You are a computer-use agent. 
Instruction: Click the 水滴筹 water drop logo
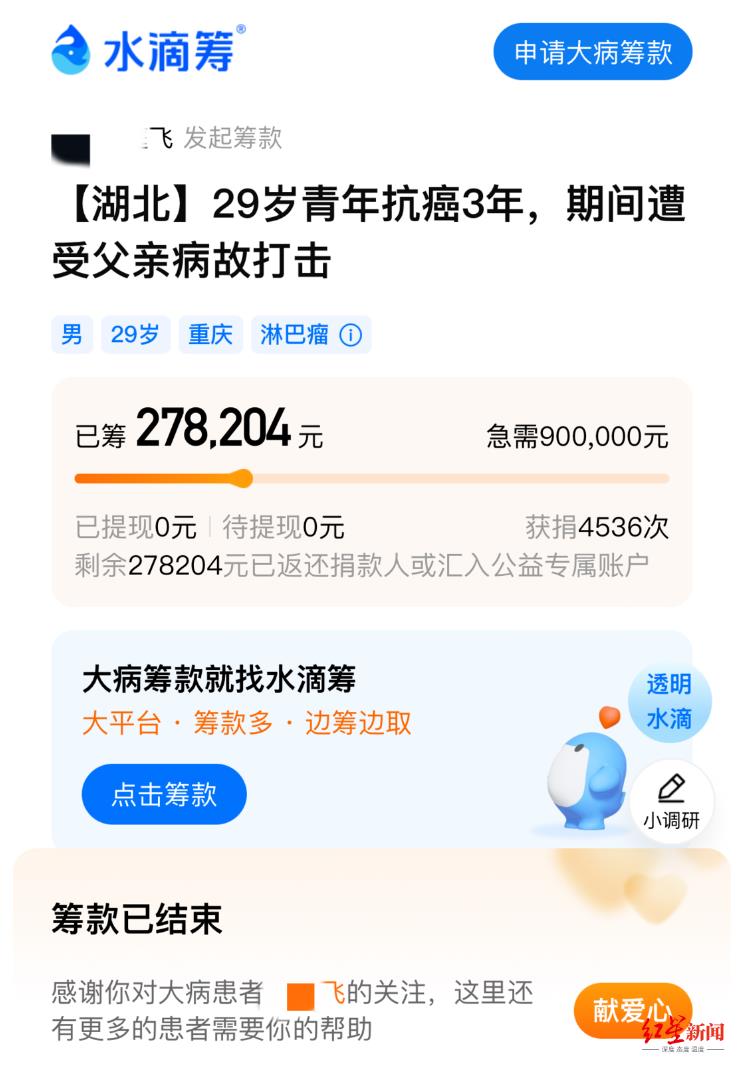[x=71, y=48]
